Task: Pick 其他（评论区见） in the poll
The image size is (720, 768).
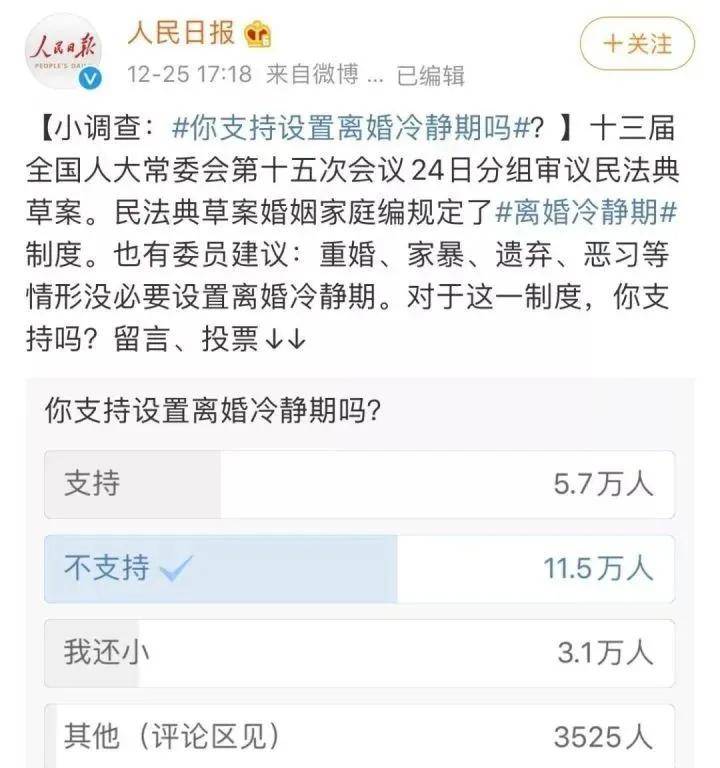Action: (359, 735)
